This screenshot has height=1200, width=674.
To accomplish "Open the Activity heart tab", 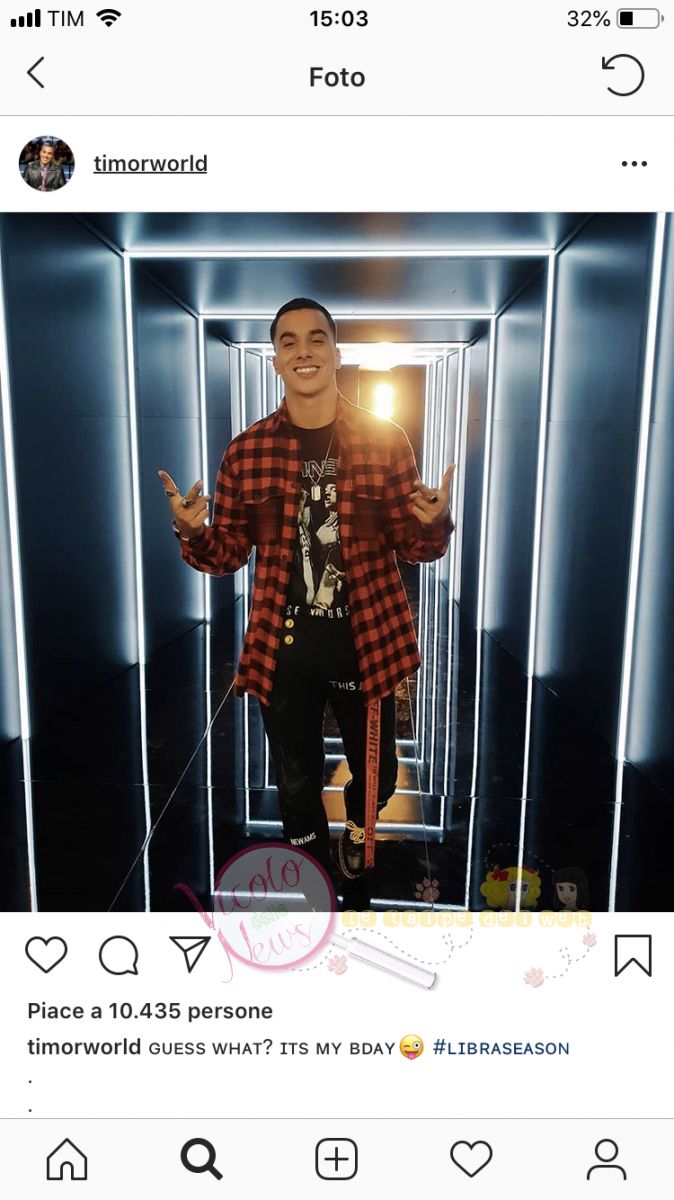I will pos(471,1160).
